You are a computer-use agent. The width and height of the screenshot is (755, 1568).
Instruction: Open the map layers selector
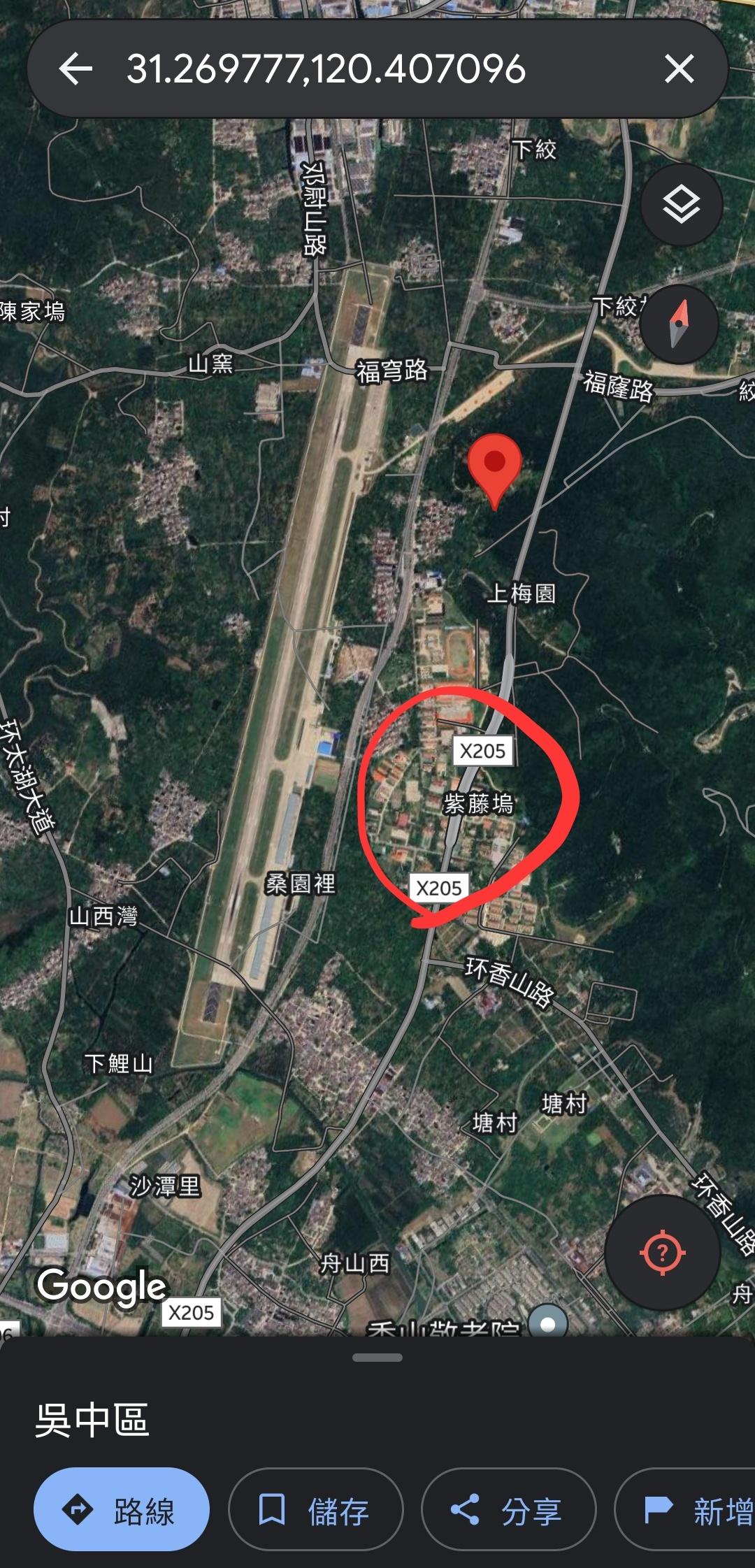(681, 205)
